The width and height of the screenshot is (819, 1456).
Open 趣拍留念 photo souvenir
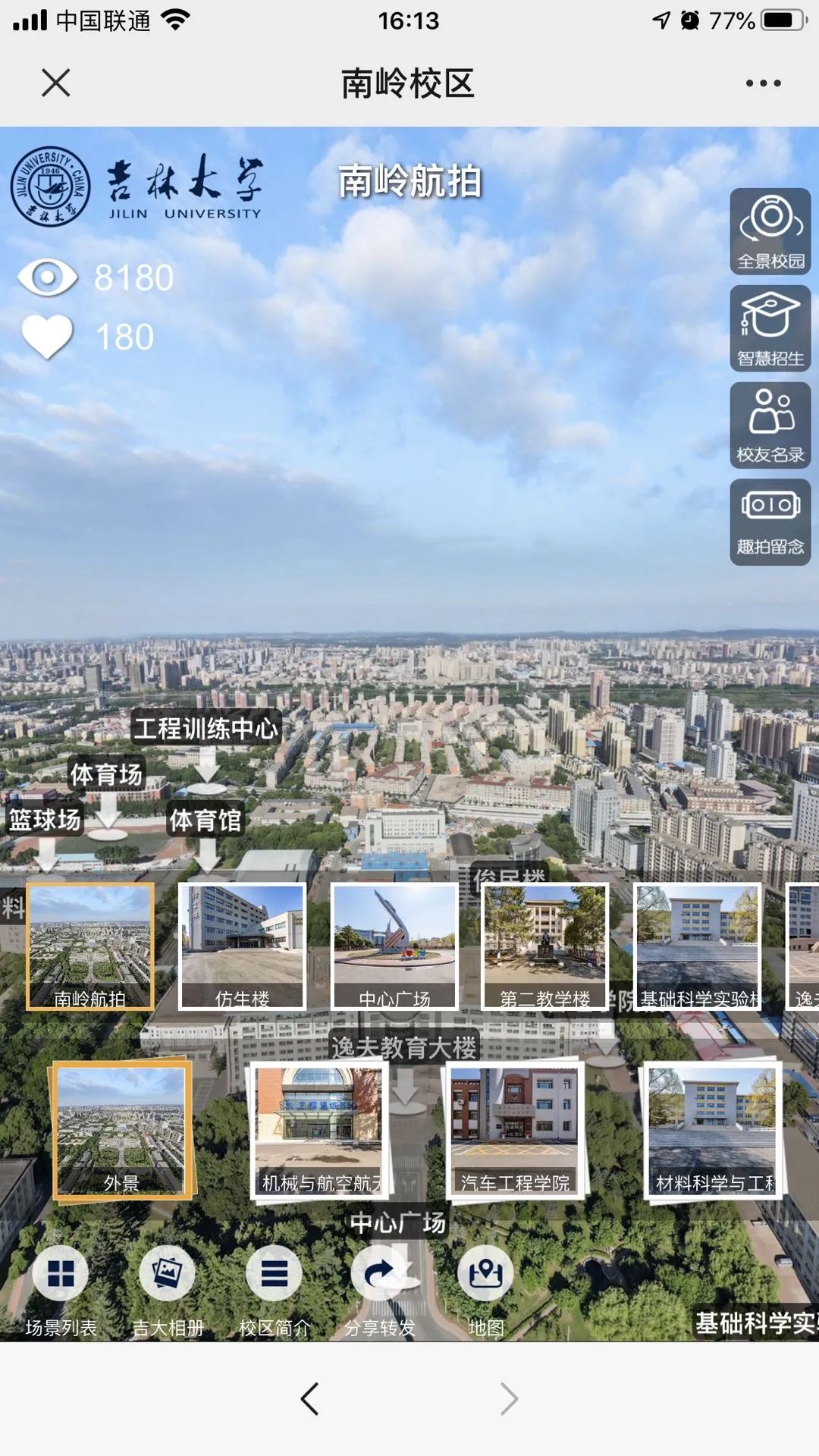pos(770,522)
